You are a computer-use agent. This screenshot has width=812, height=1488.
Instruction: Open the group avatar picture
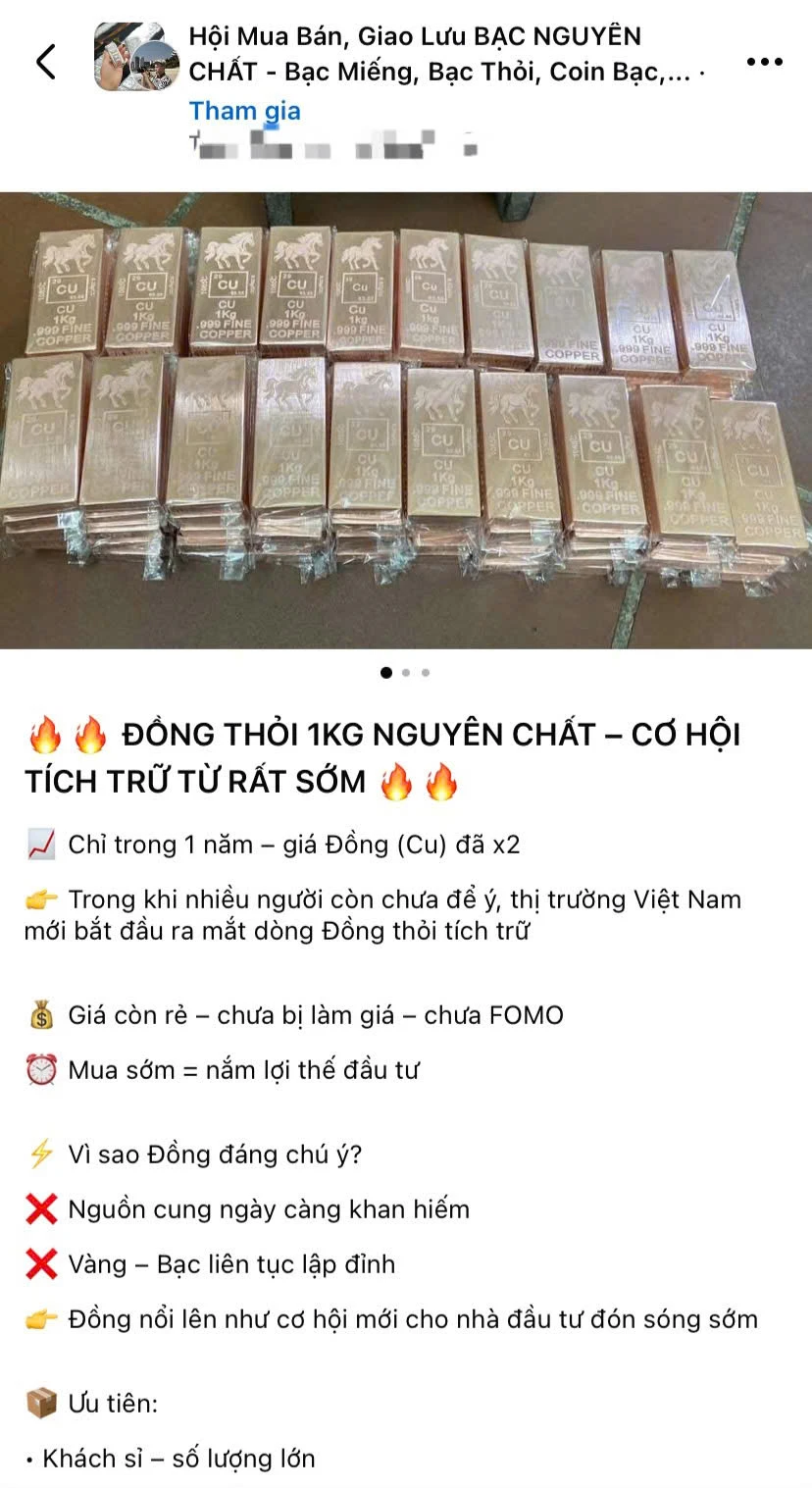[x=136, y=57]
